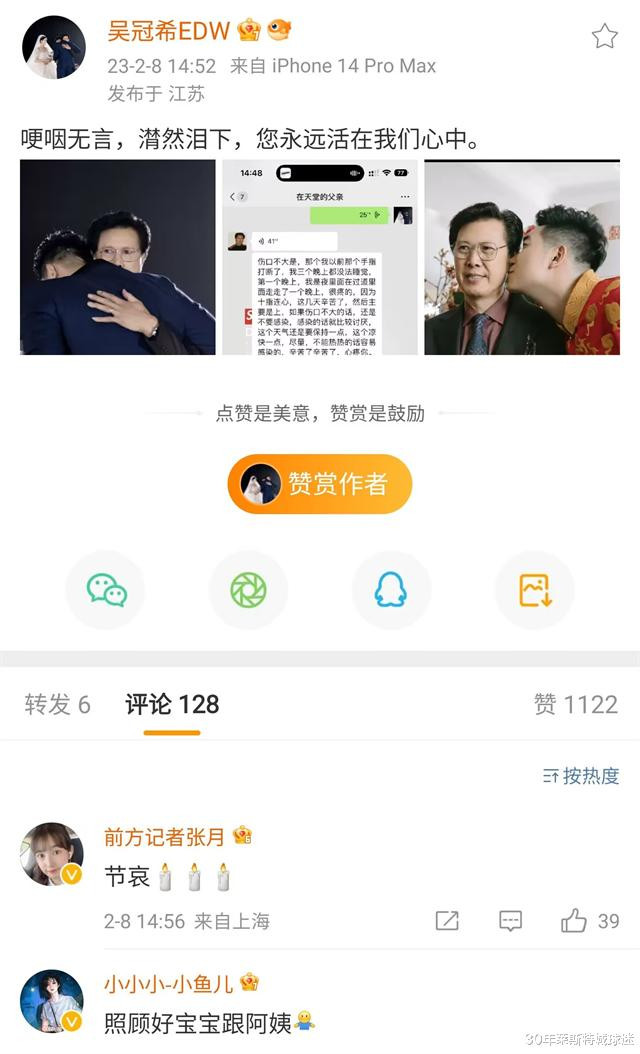Open the hugging photo thumbnail

click(x=118, y=257)
